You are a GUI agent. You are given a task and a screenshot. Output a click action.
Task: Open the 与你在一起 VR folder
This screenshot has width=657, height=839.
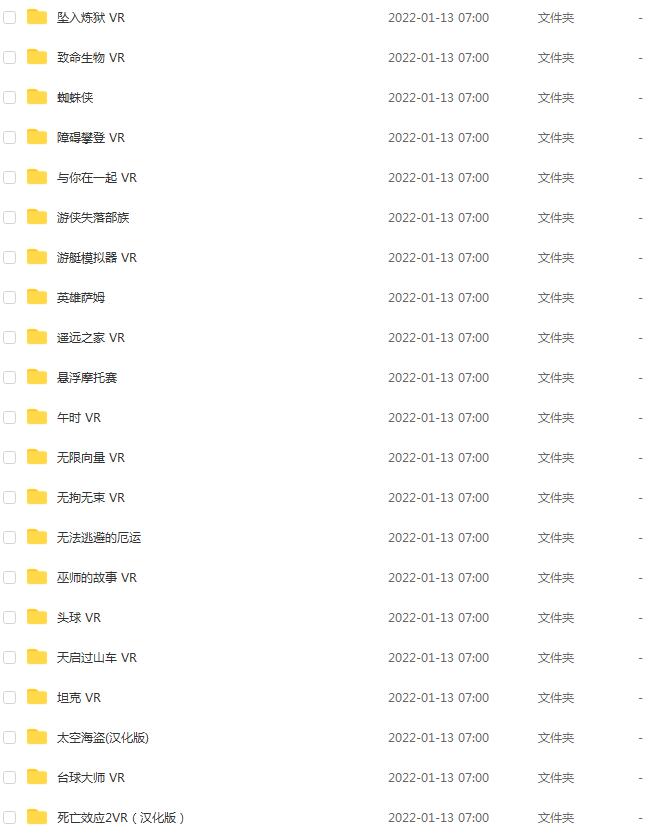click(97, 178)
